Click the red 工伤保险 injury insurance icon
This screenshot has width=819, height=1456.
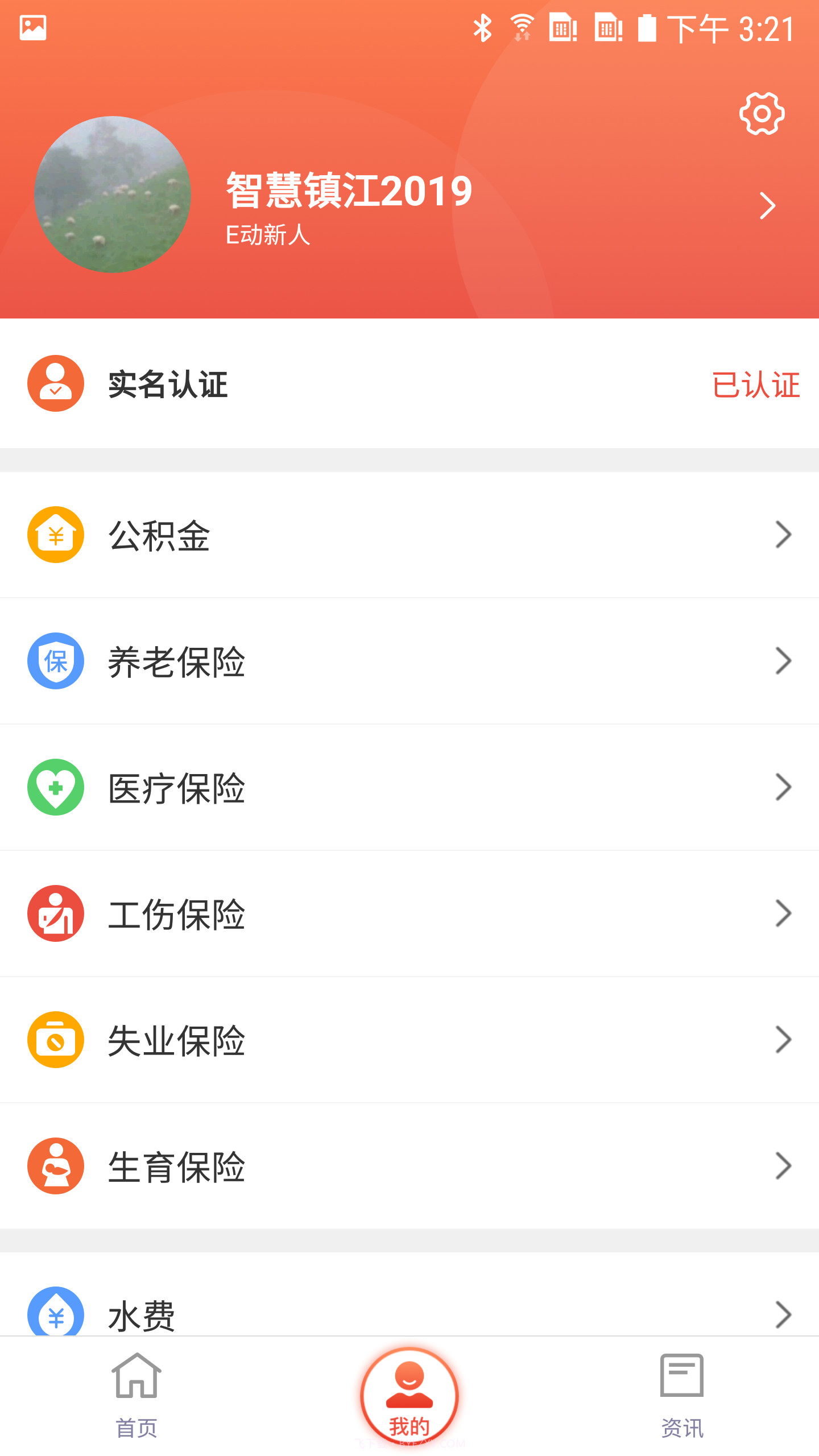click(x=55, y=913)
